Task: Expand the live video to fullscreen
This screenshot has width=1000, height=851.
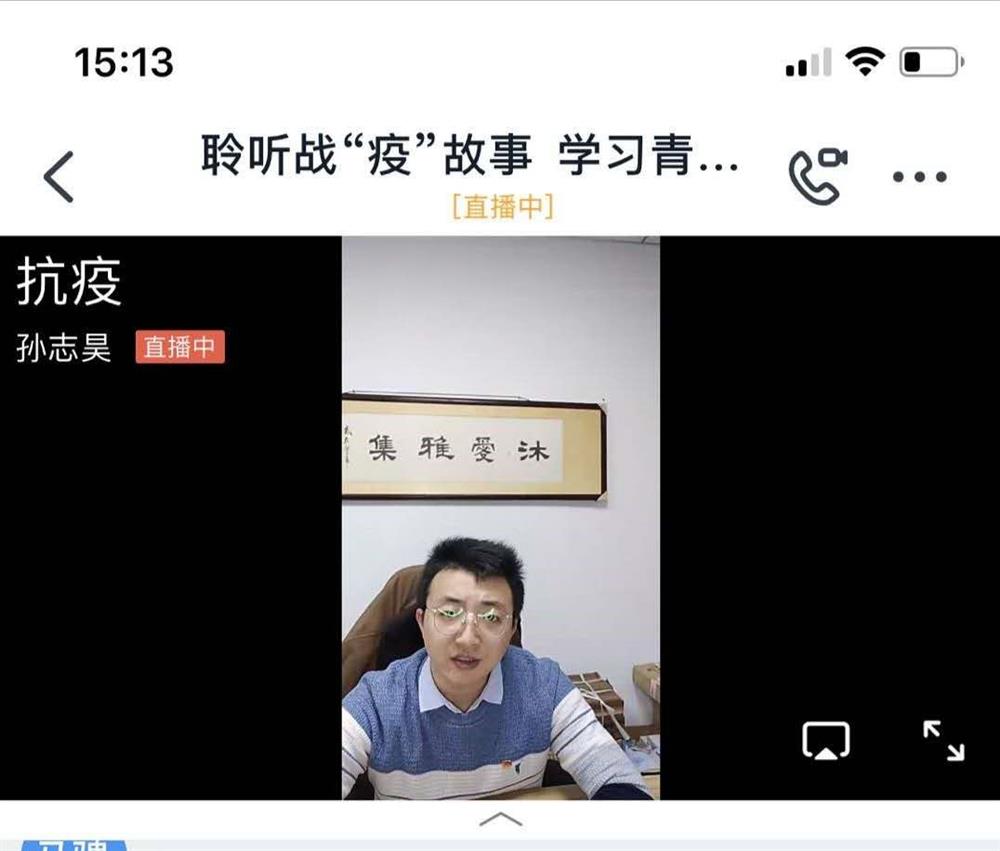Action: pyautogui.click(x=943, y=740)
